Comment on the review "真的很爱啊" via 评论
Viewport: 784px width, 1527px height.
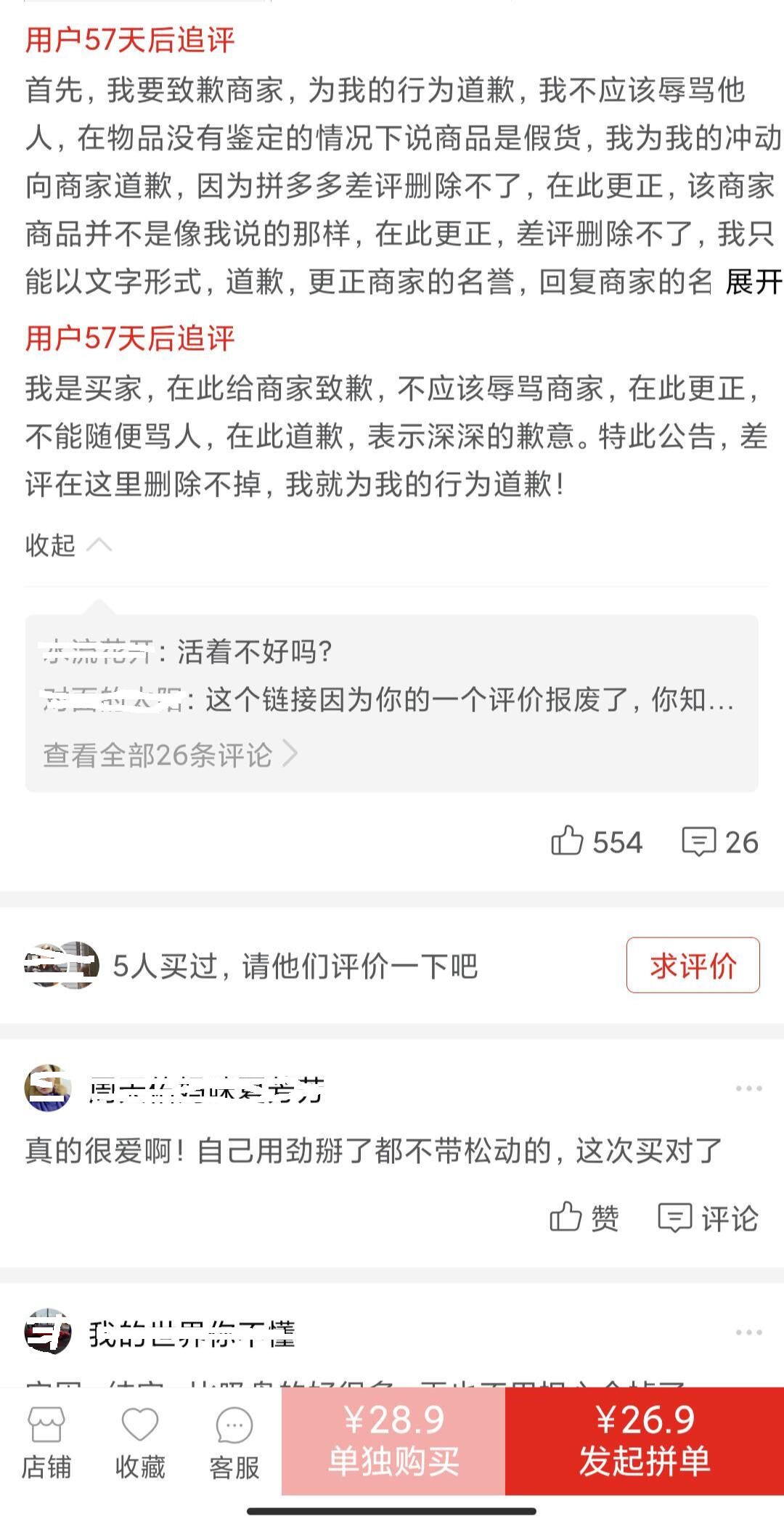[x=708, y=1218]
